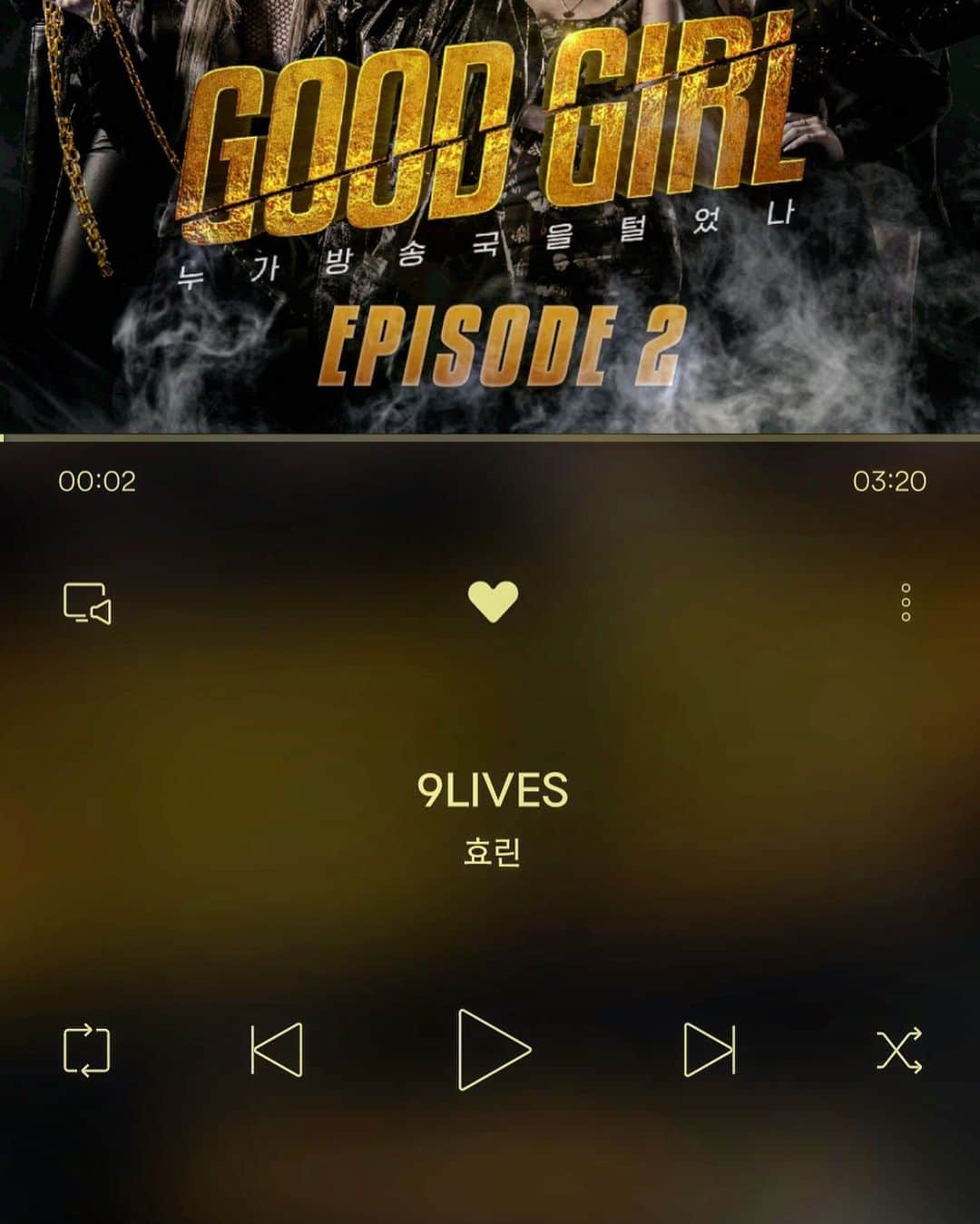The width and height of the screenshot is (980, 1224).
Task: Open the three-dot overflow menu
Action: 905,602
